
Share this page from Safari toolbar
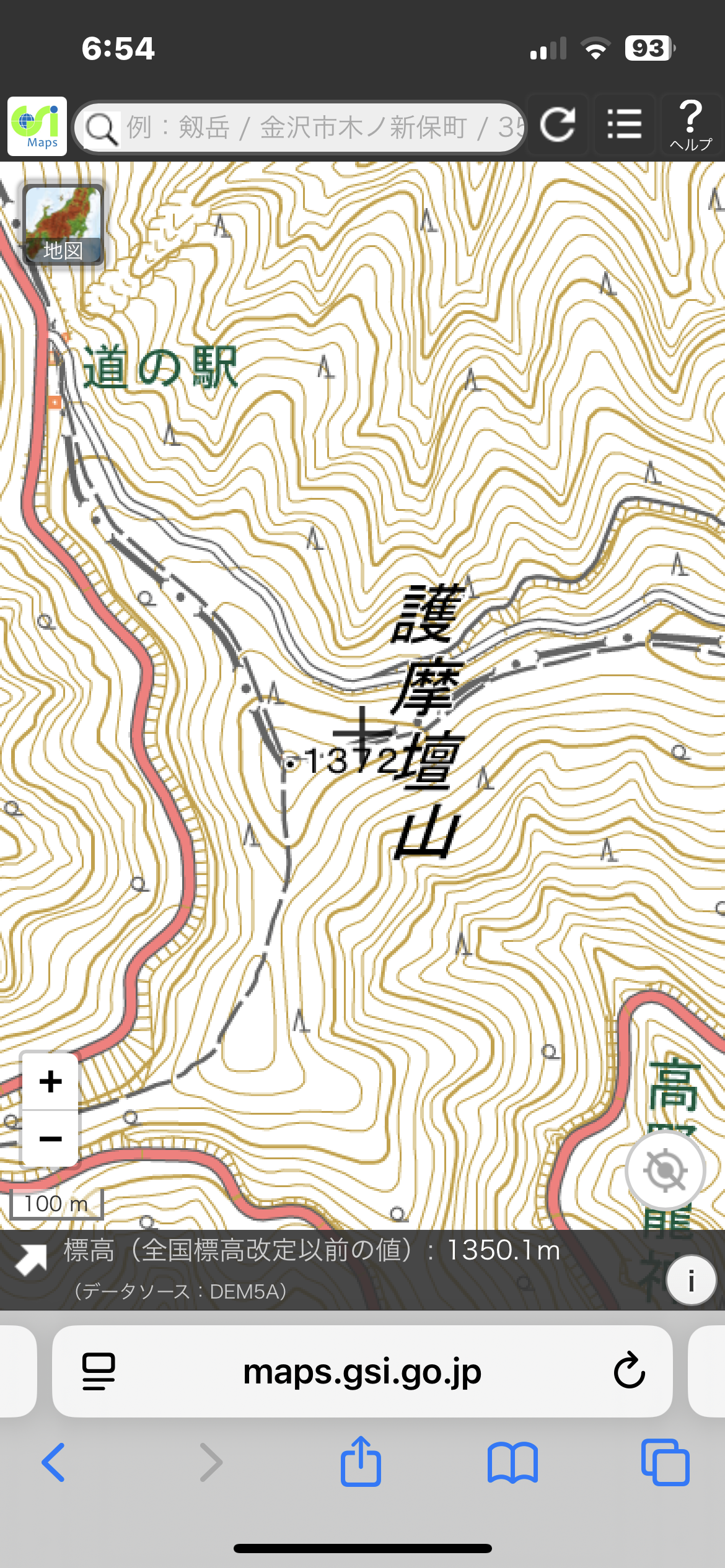[x=361, y=1463]
